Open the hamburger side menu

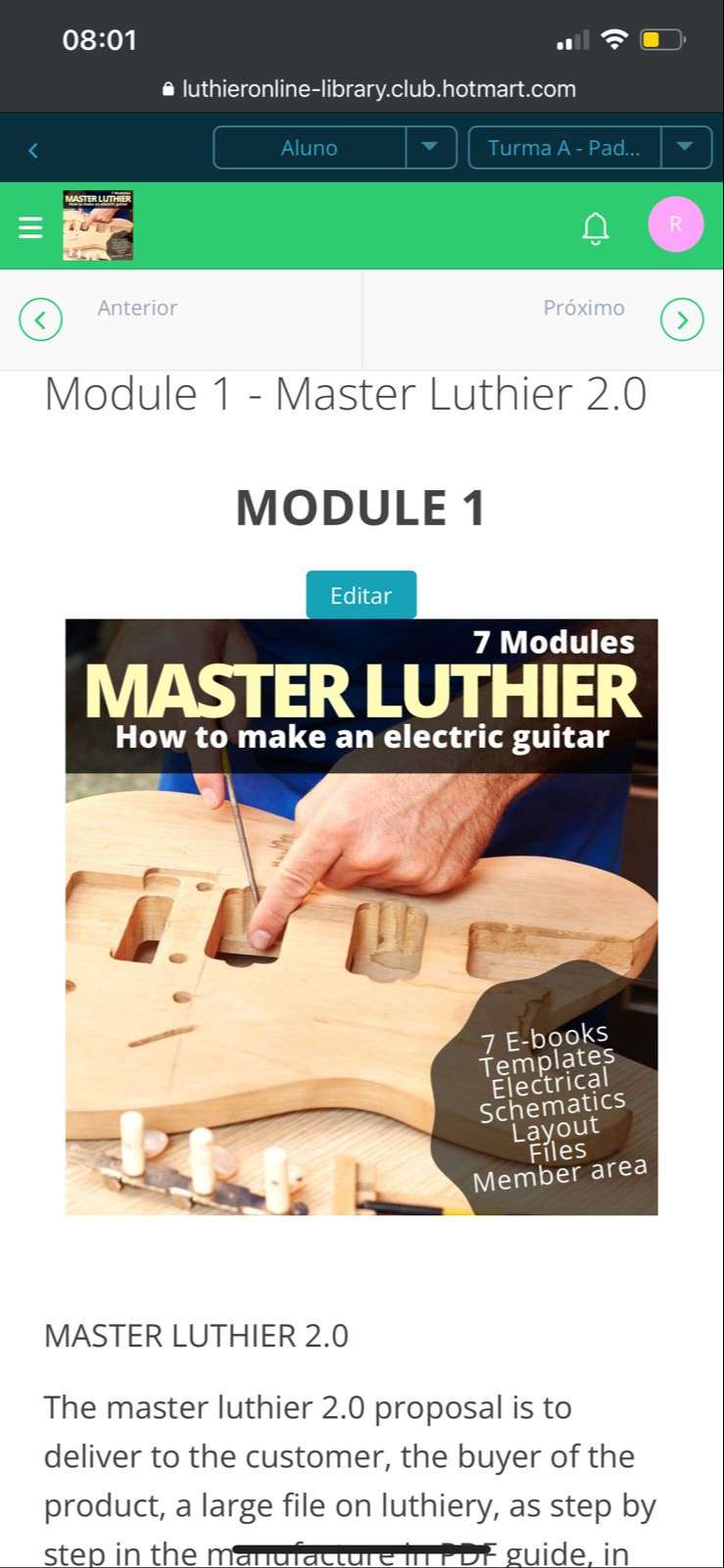30,227
